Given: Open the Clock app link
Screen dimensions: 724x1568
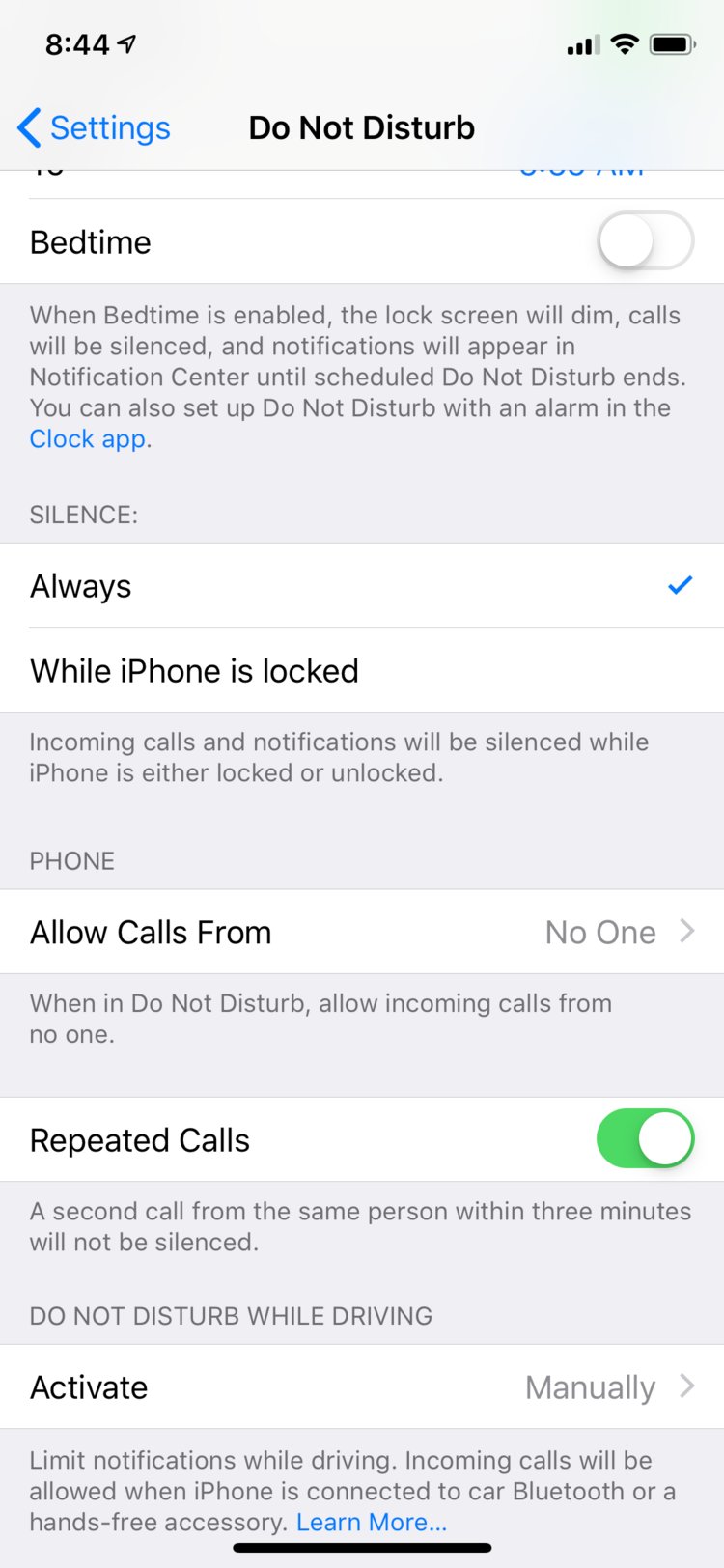Looking at the screenshot, I should coord(88,439).
